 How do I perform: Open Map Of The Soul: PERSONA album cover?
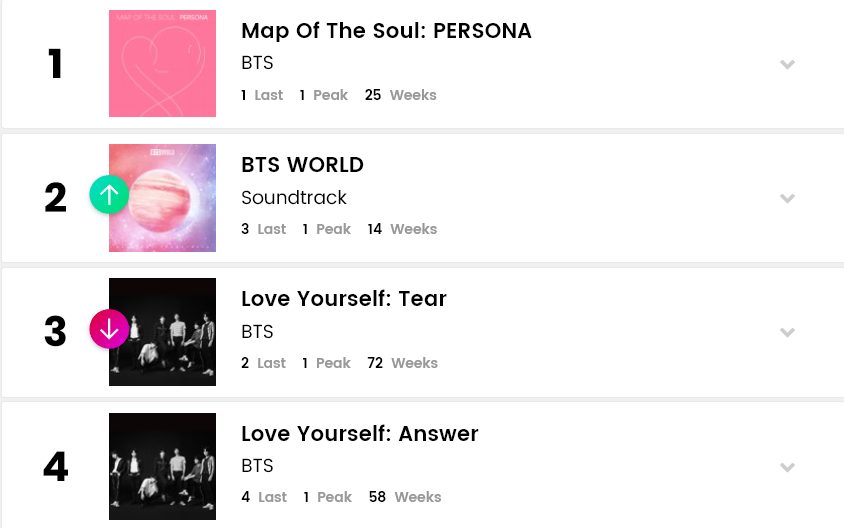click(162, 64)
